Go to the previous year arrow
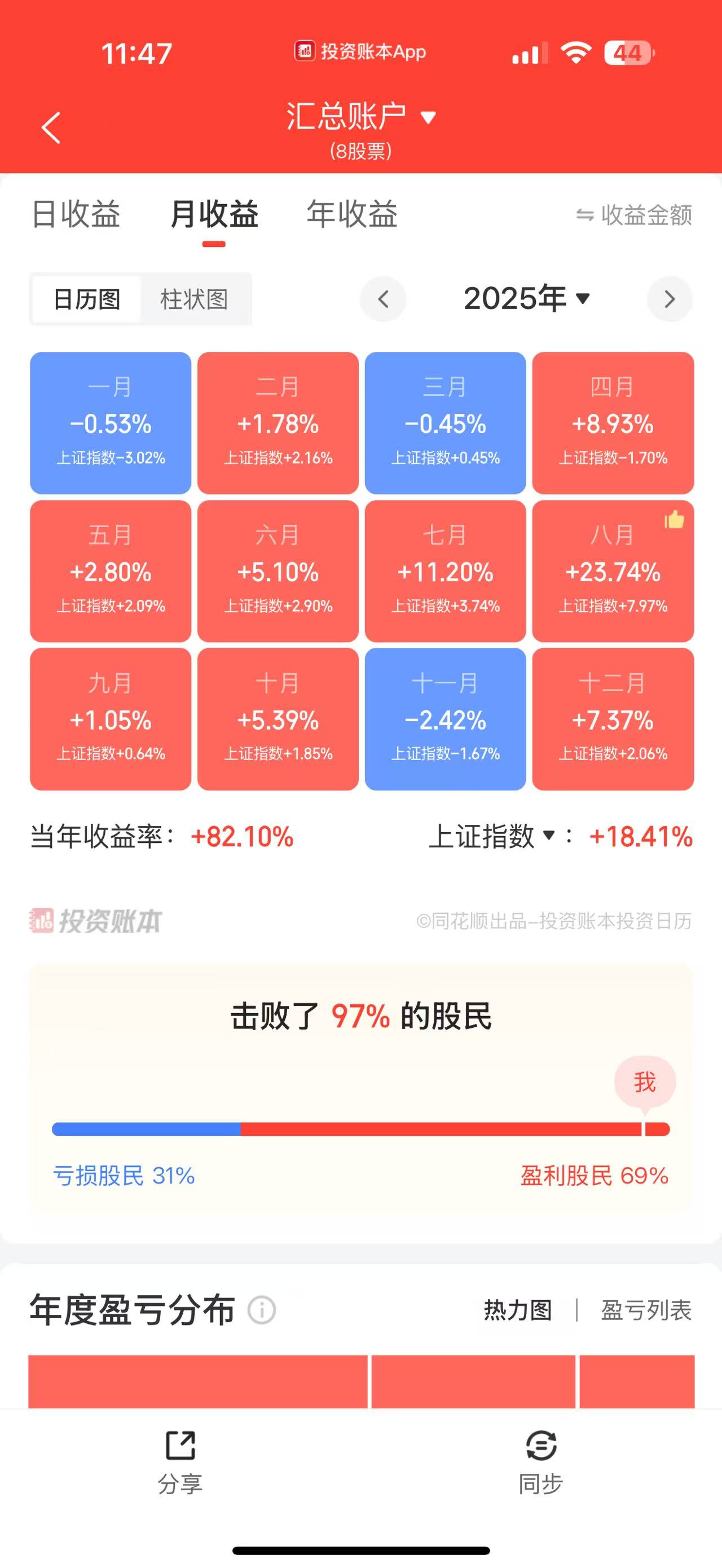The image size is (722, 1568). click(383, 299)
